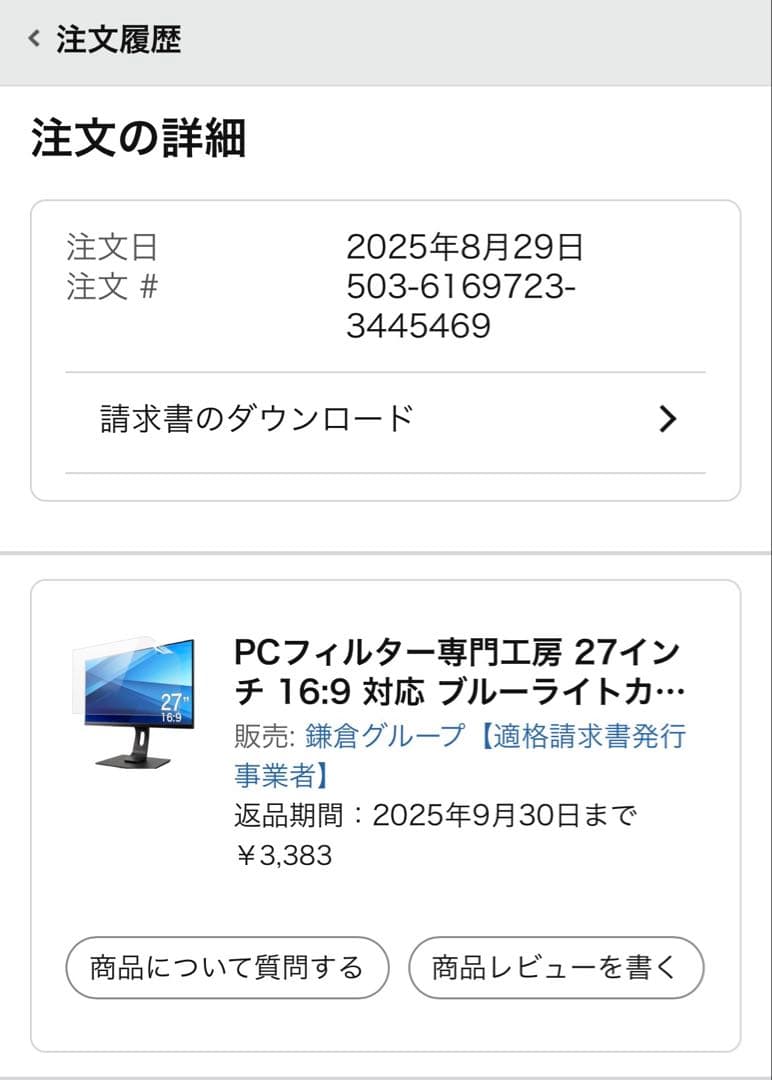Open the invoice via 請求書のダウンロード
This screenshot has height=1080, width=772.
(255, 417)
